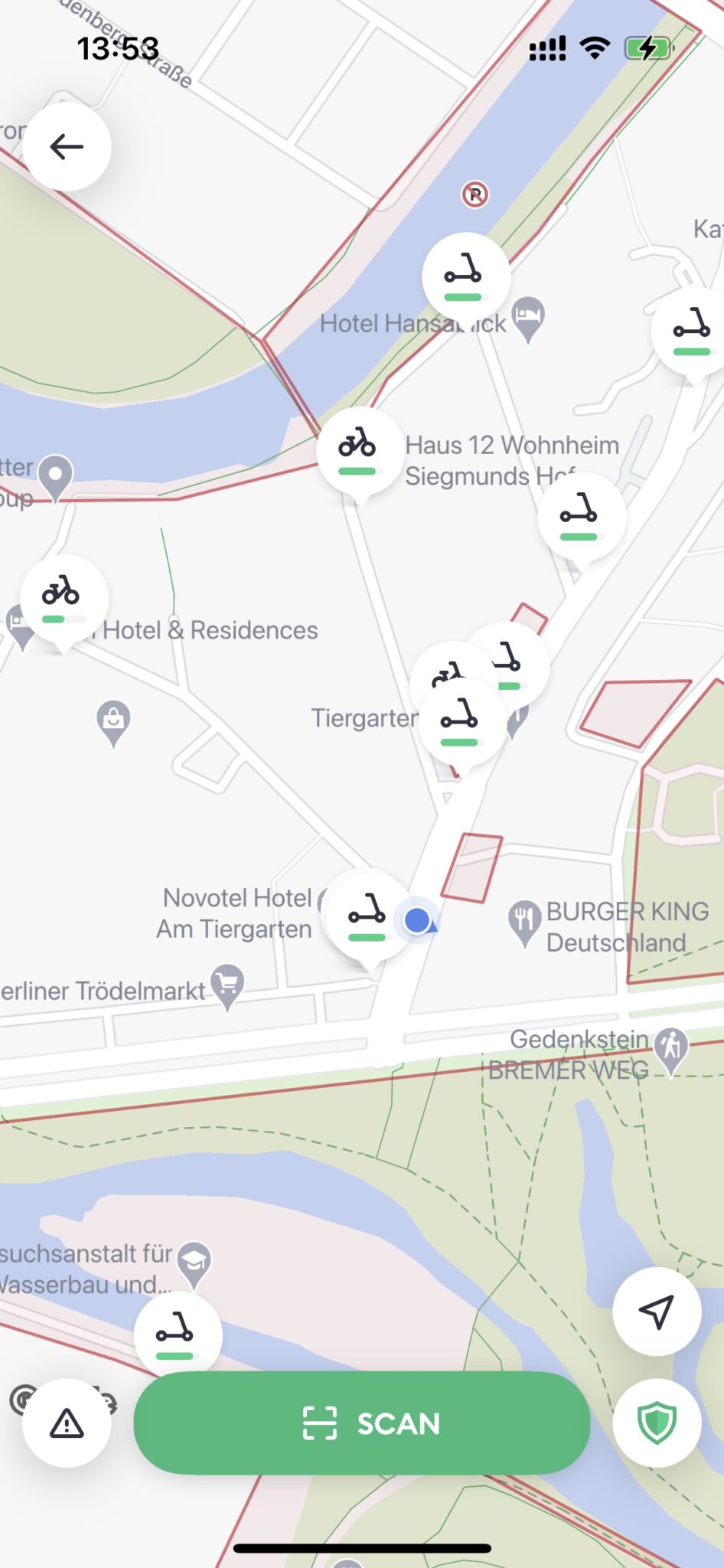The width and height of the screenshot is (724, 1568).
Task: Select the scooter above Hotel Hansablick
Action: 465,277
